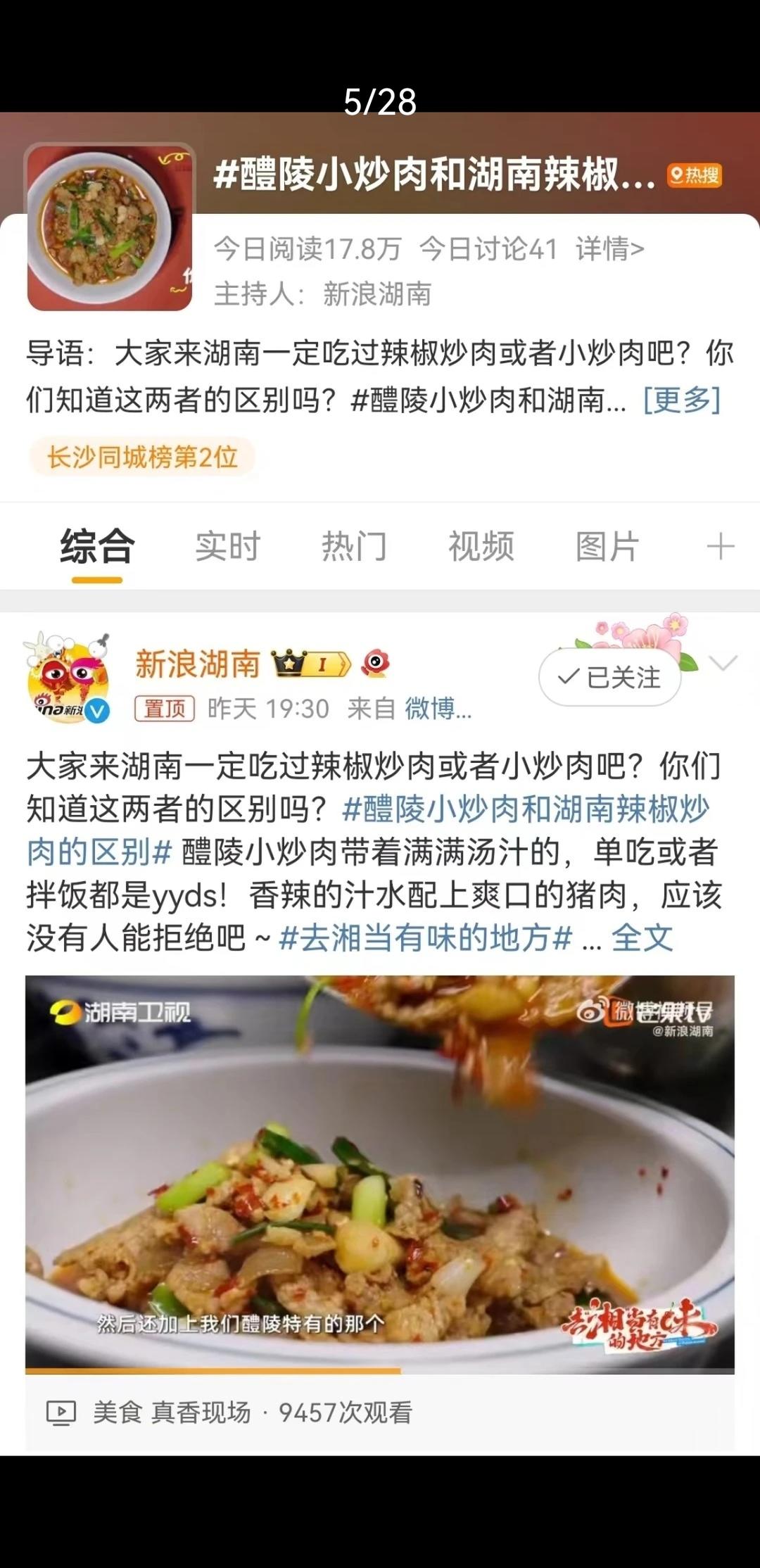Open 长沙同城榜第2位 ranking chip
The width and height of the screenshot is (760, 1568).
tap(142, 457)
